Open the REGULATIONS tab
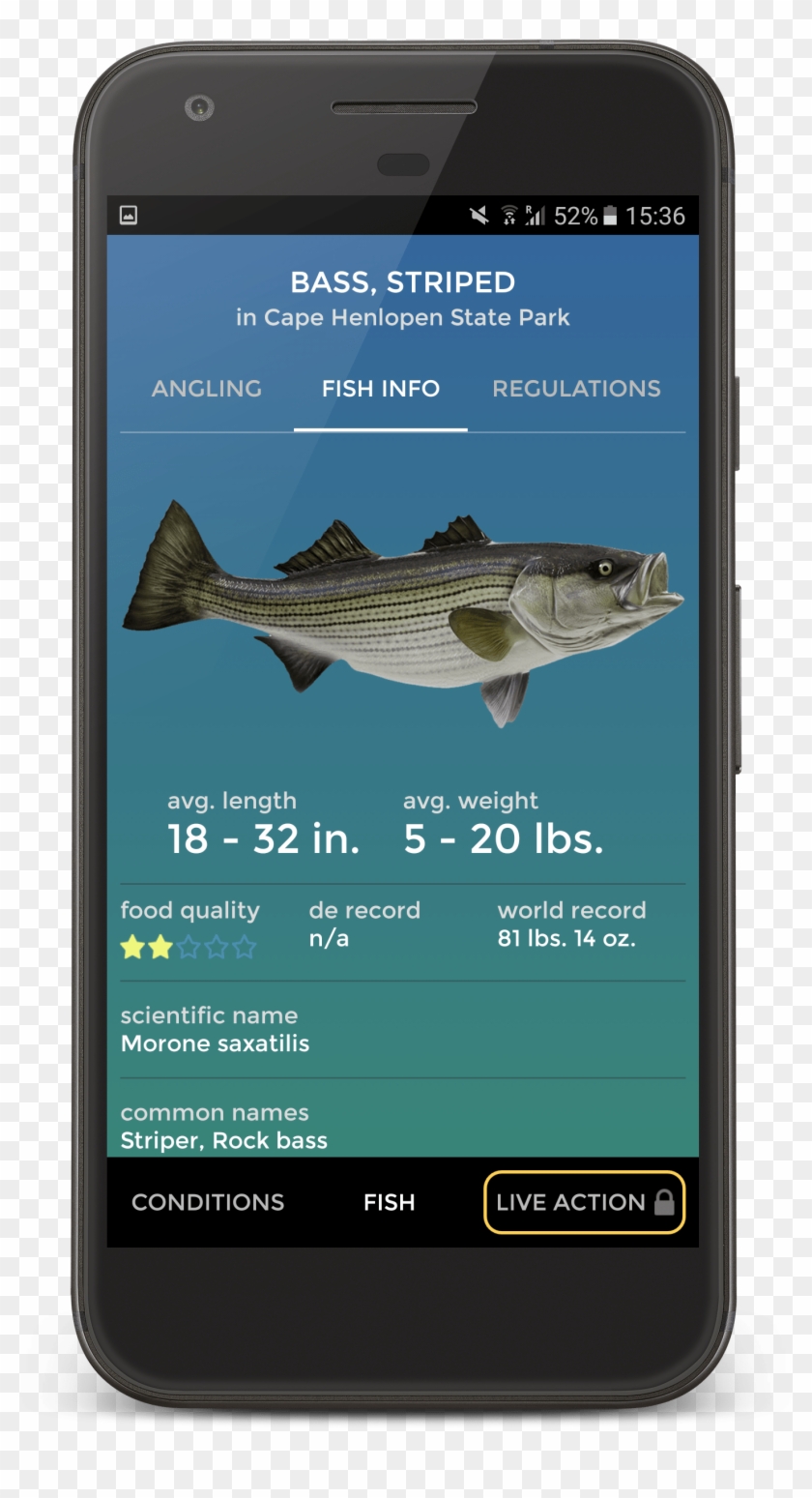The image size is (812, 1498). (576, 389)
